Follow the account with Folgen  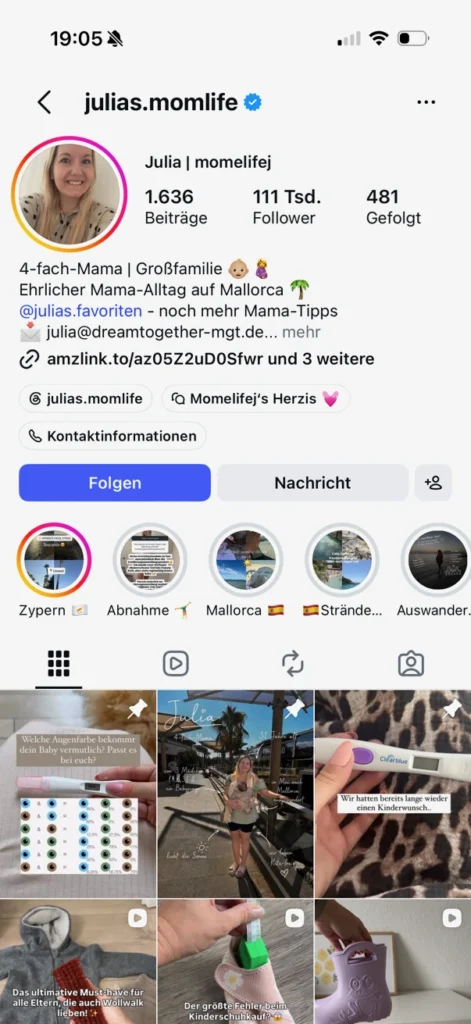click(115, 483)
